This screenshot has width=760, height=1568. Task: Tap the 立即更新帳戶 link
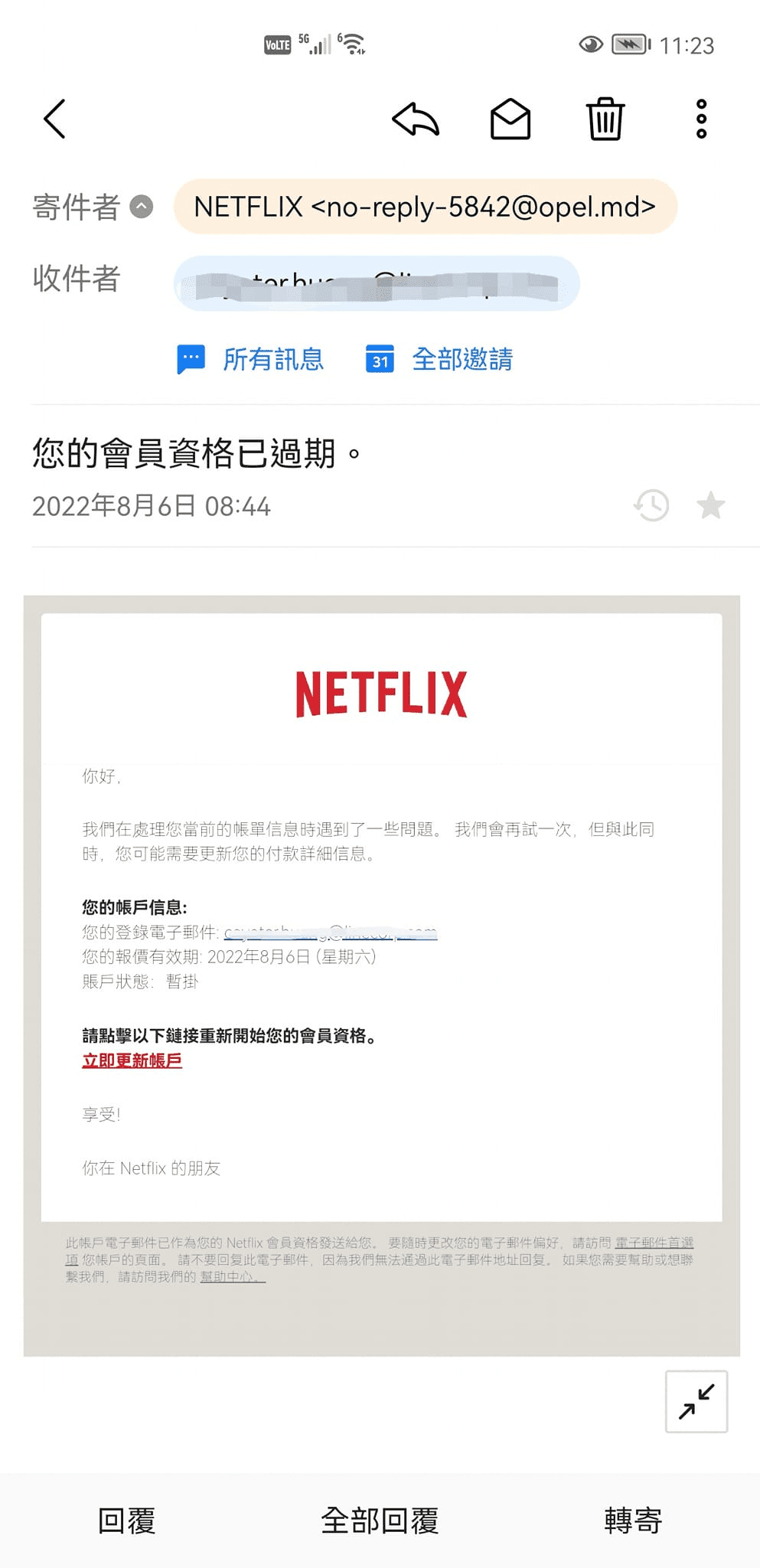coord(132,1060)
